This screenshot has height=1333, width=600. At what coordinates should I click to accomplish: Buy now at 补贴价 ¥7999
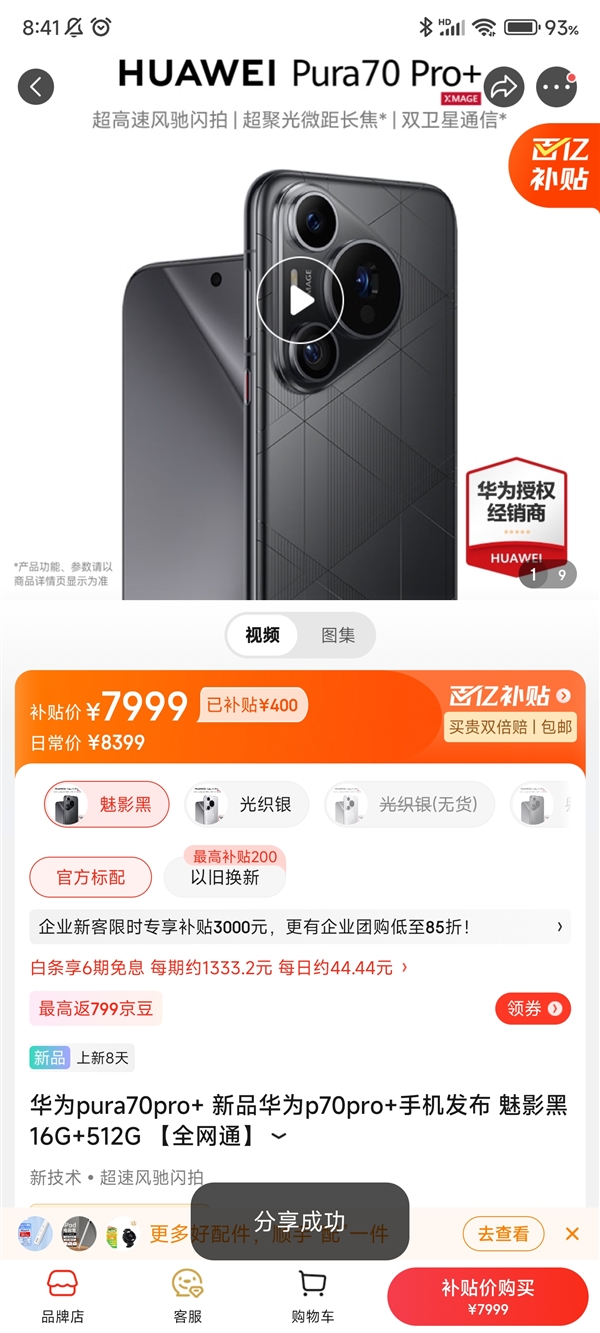point(488,1296)
